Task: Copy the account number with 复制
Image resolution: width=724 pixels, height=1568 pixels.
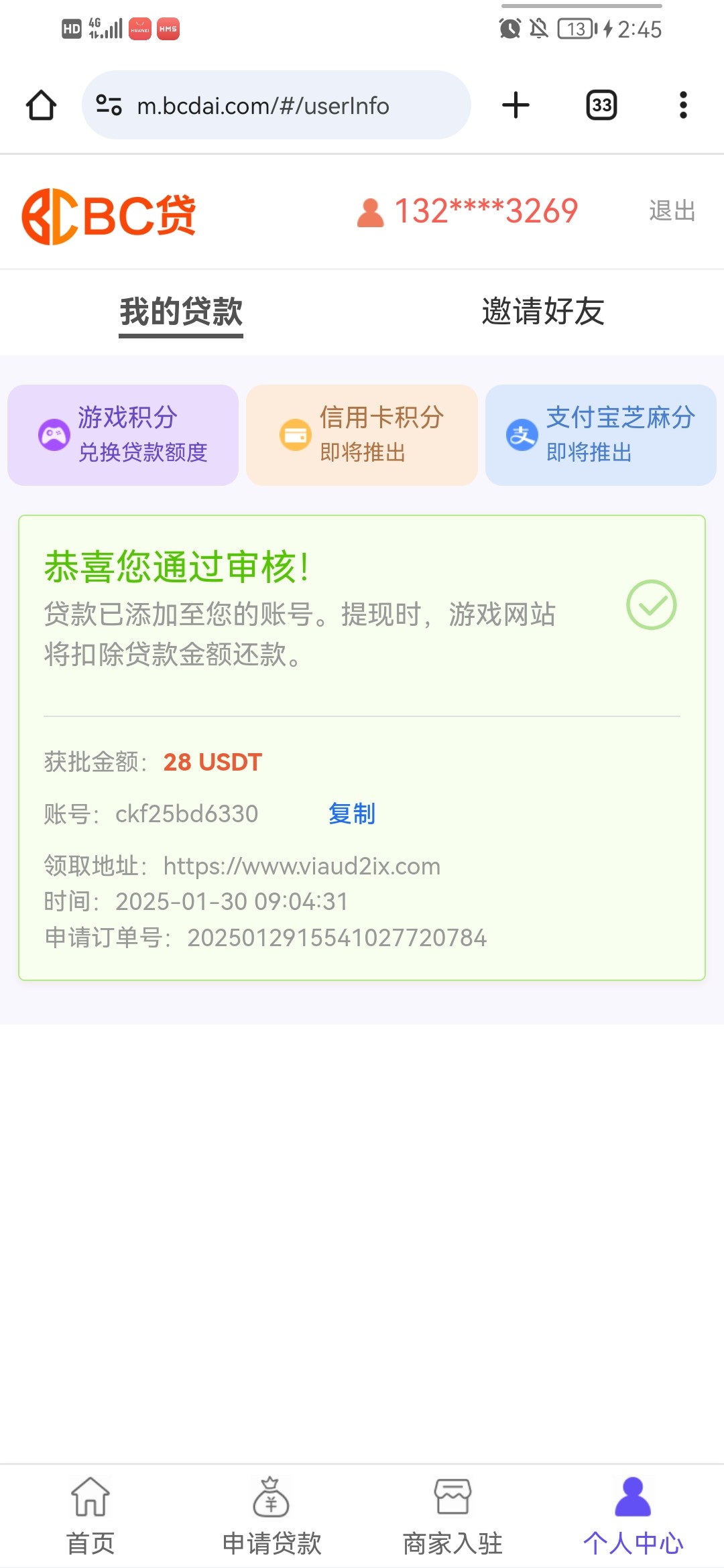Action: point(352,813)
